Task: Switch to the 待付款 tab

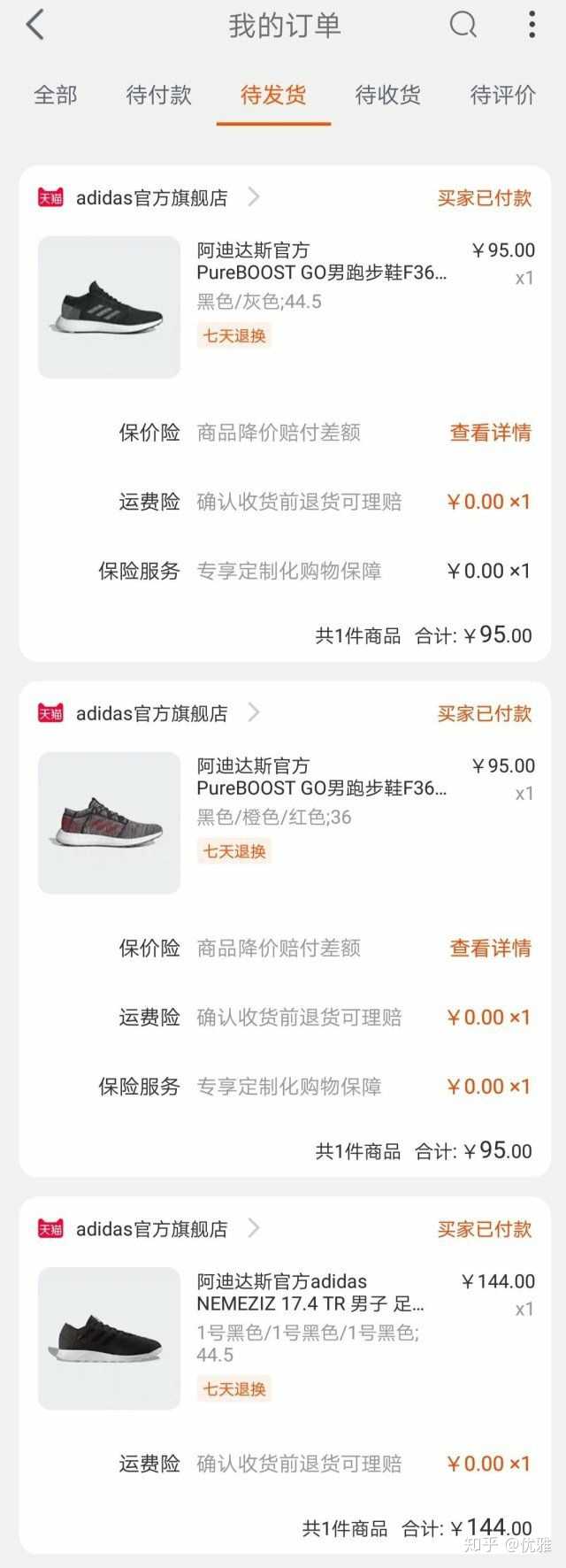Action: [x=158, y=95]
